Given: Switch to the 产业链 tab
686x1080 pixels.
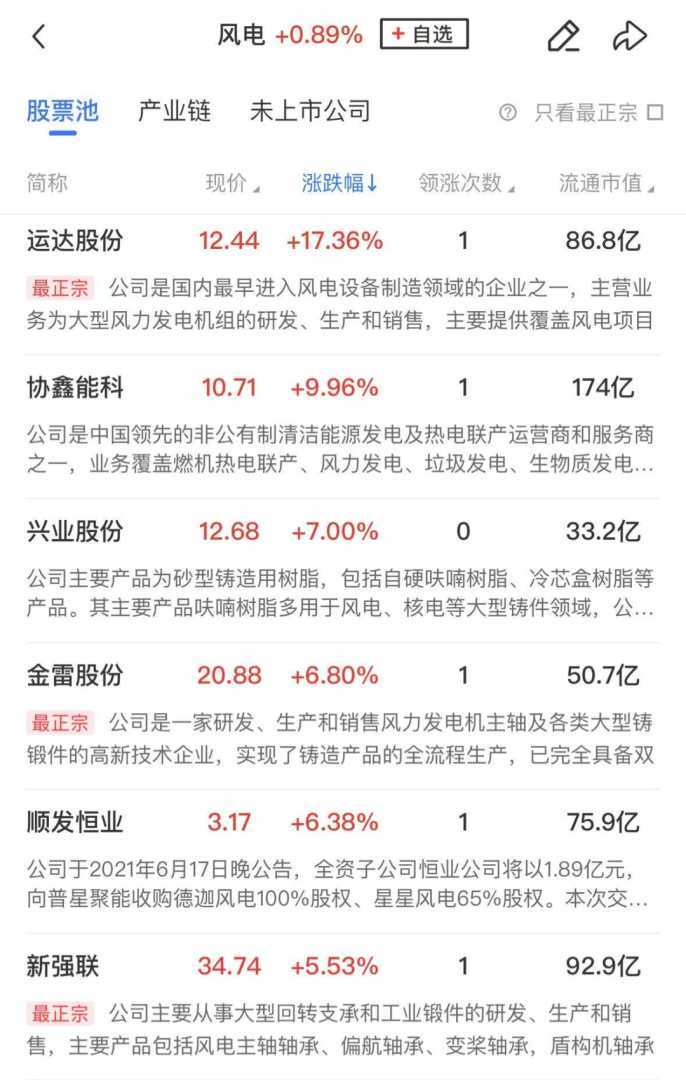Looking at the screenshot, I should click(x=174, y=111).
